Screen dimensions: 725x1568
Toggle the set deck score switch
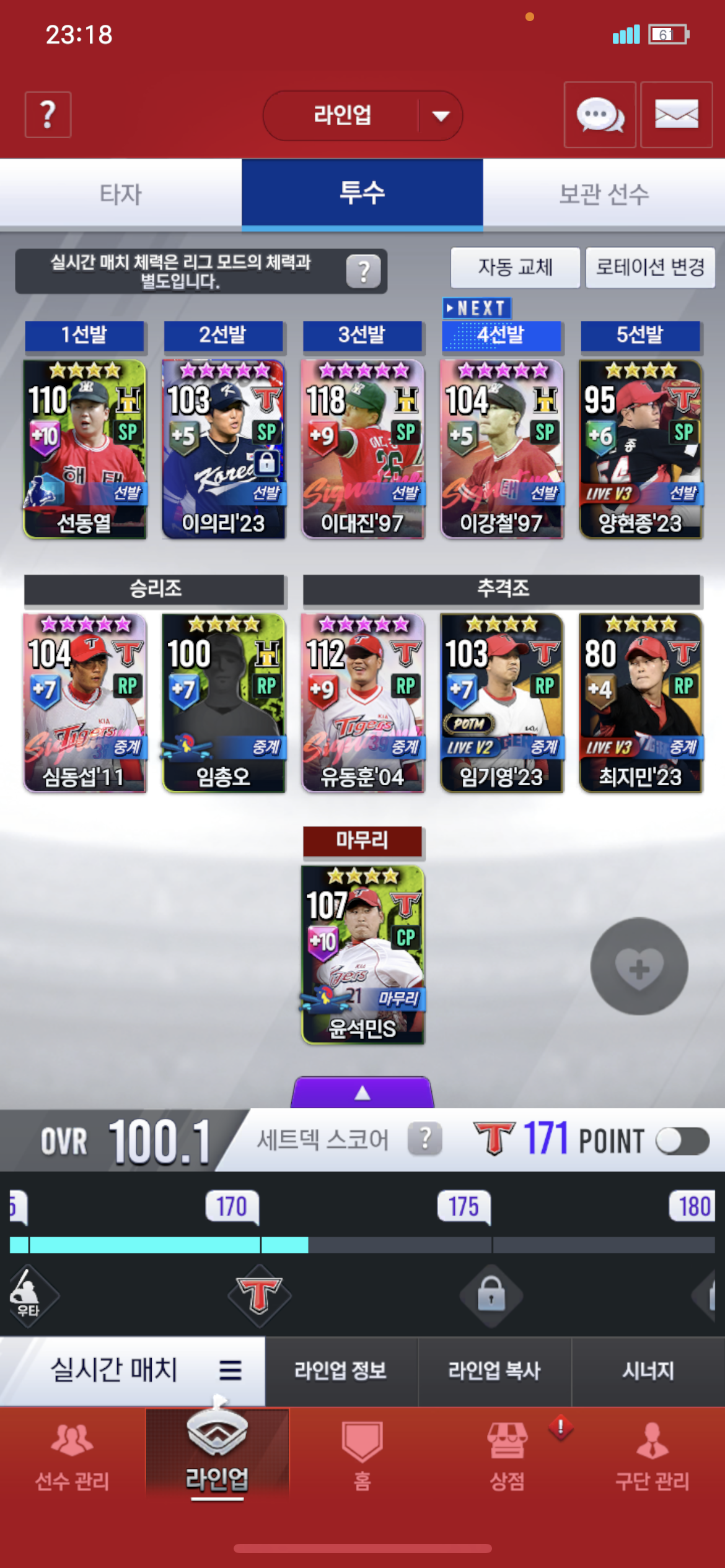682,1141
